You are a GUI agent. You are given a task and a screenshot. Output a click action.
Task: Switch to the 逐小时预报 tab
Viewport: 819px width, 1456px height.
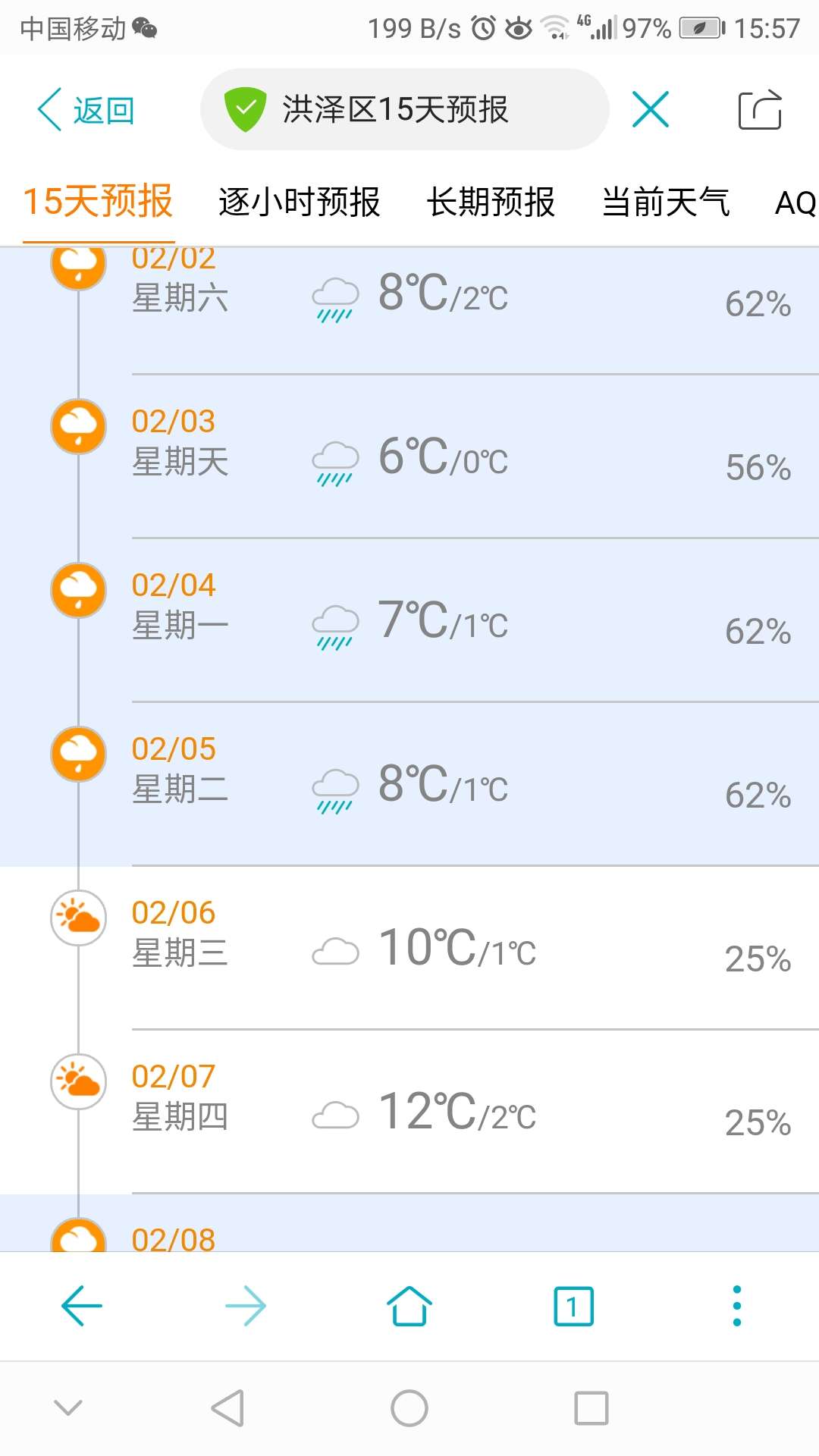tap(299, 202)
